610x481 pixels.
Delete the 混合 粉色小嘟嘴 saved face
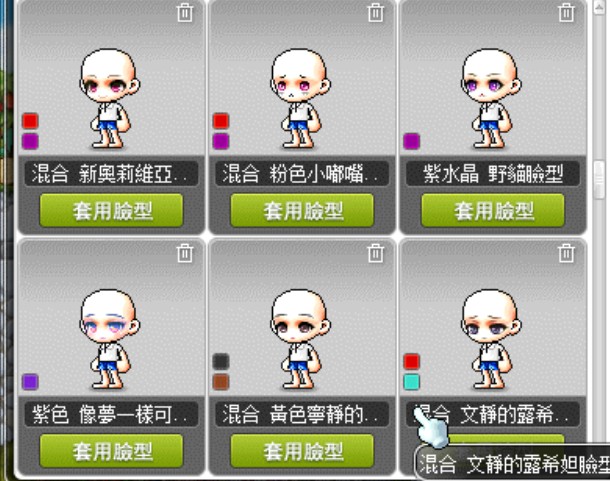(x=375, y=12)
